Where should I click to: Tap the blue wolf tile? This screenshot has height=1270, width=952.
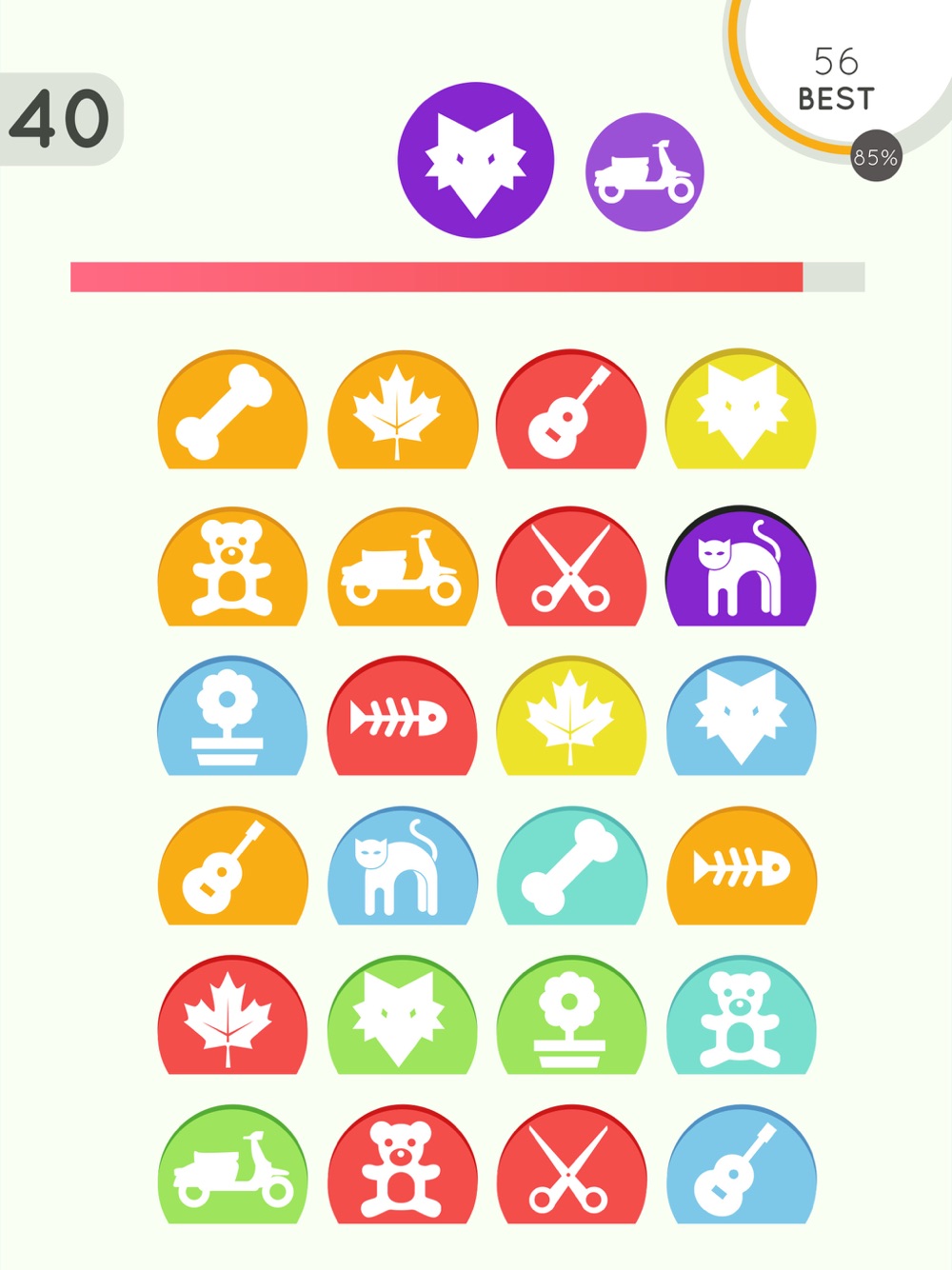point(741,717)
